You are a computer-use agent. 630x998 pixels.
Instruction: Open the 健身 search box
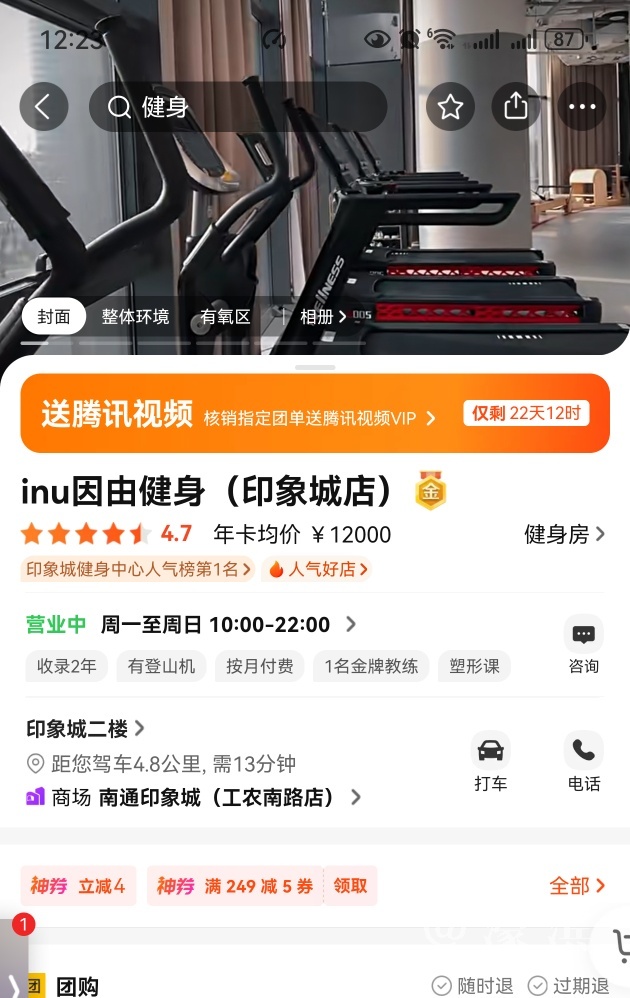point(237,107)
